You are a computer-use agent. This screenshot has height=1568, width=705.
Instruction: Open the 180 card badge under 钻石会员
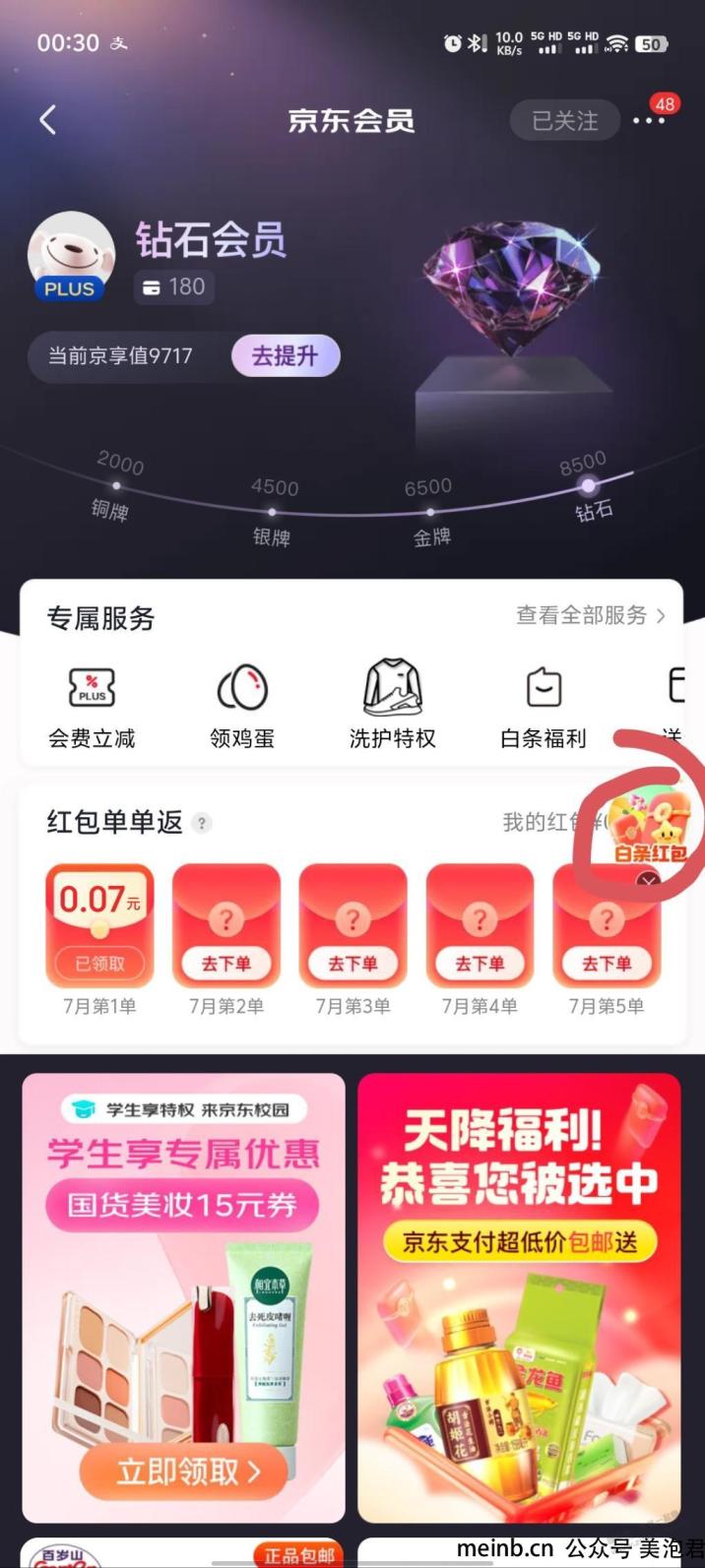[x=173, y=286]
